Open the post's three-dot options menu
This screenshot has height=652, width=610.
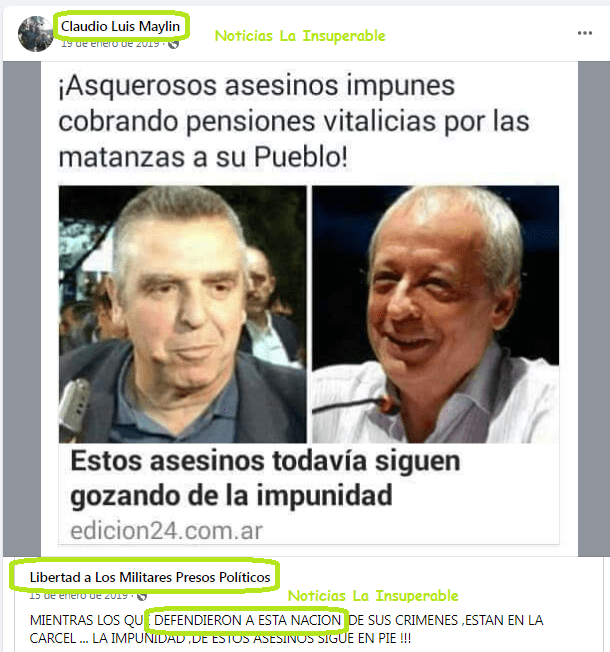[x=584, y=33]
